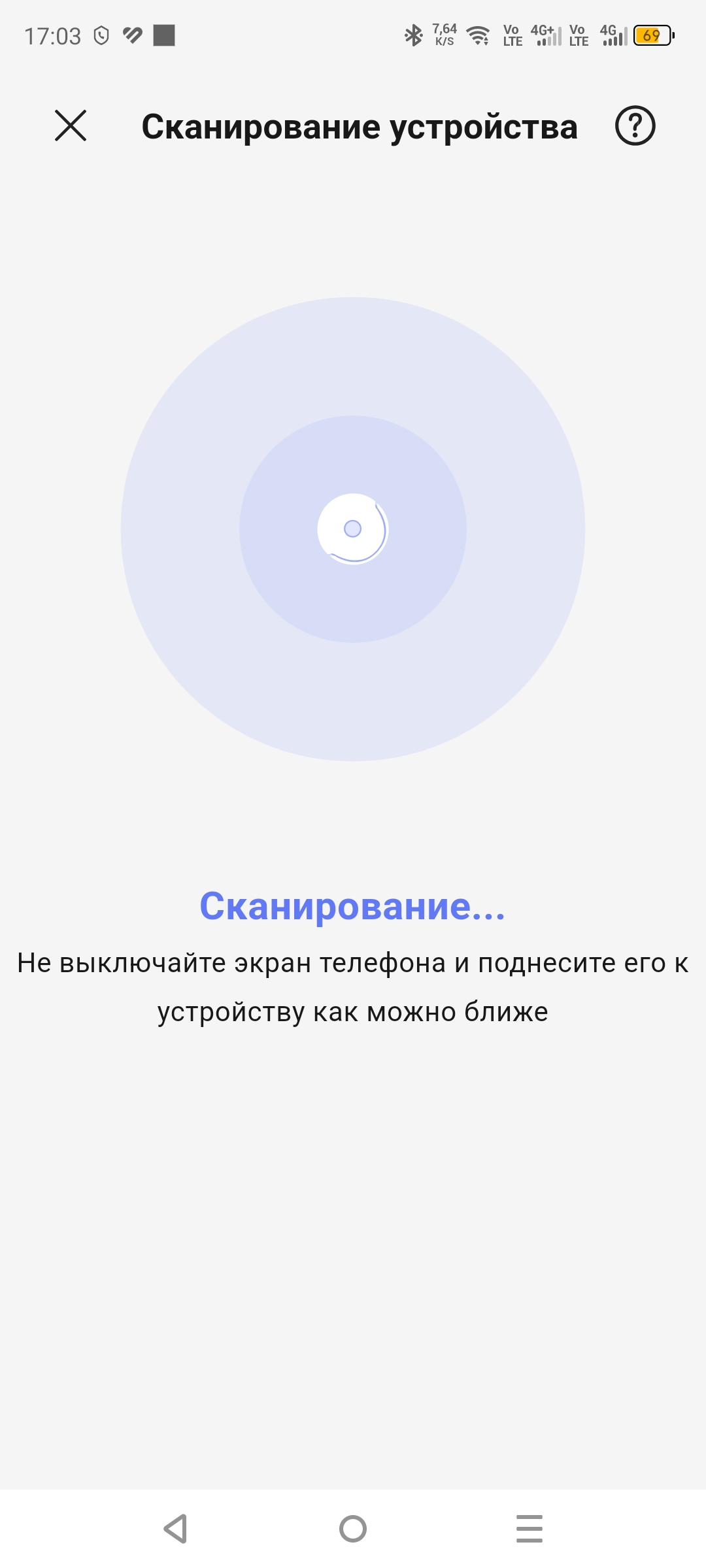The width and height of the screenshot is (706, 1568).
Task: Close the device scanning screen
Action: coord(71,125)
